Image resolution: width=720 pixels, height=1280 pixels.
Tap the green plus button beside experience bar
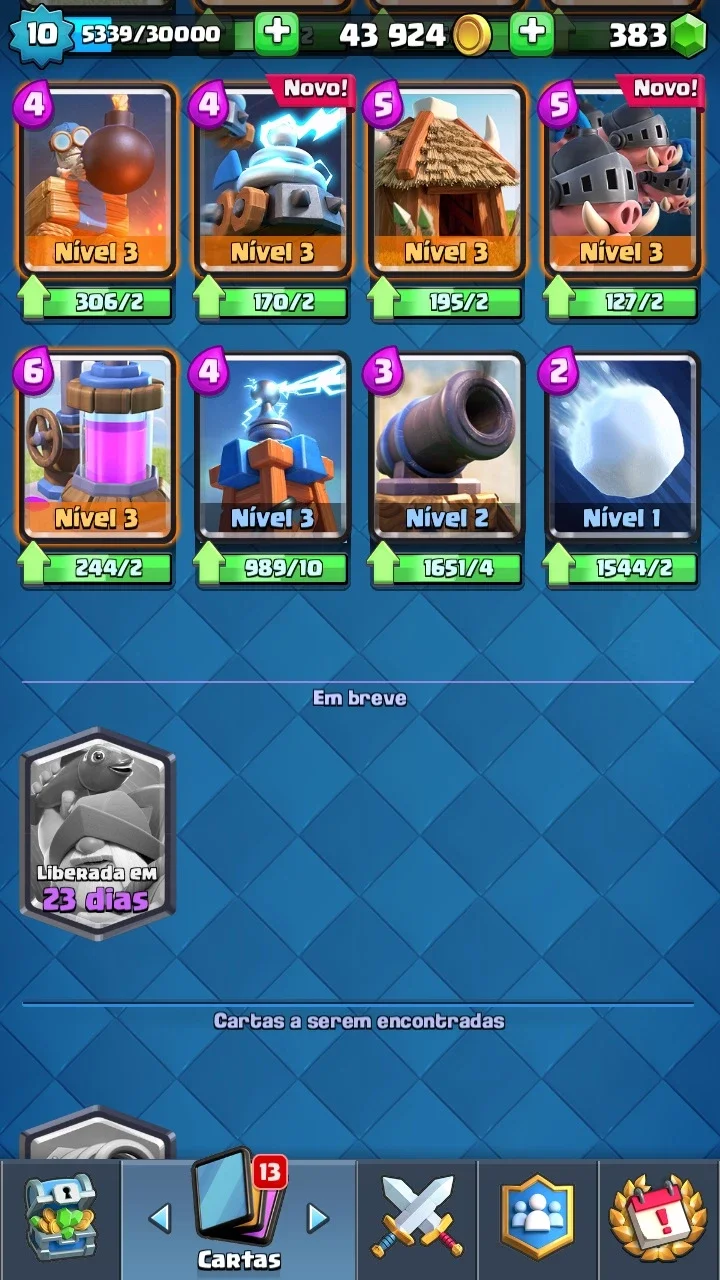coord(277,33)
